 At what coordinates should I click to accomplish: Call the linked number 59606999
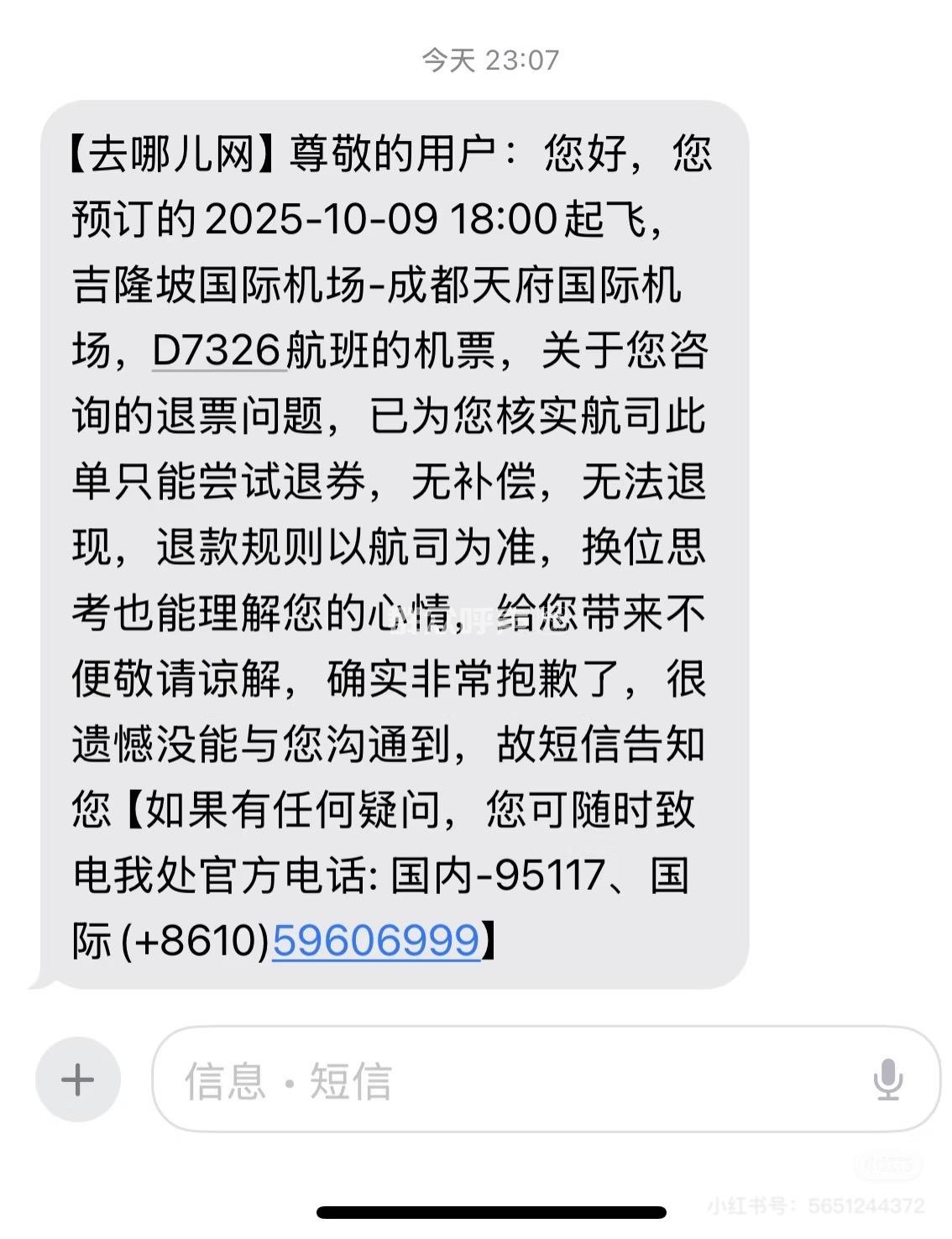click(375, 940)
